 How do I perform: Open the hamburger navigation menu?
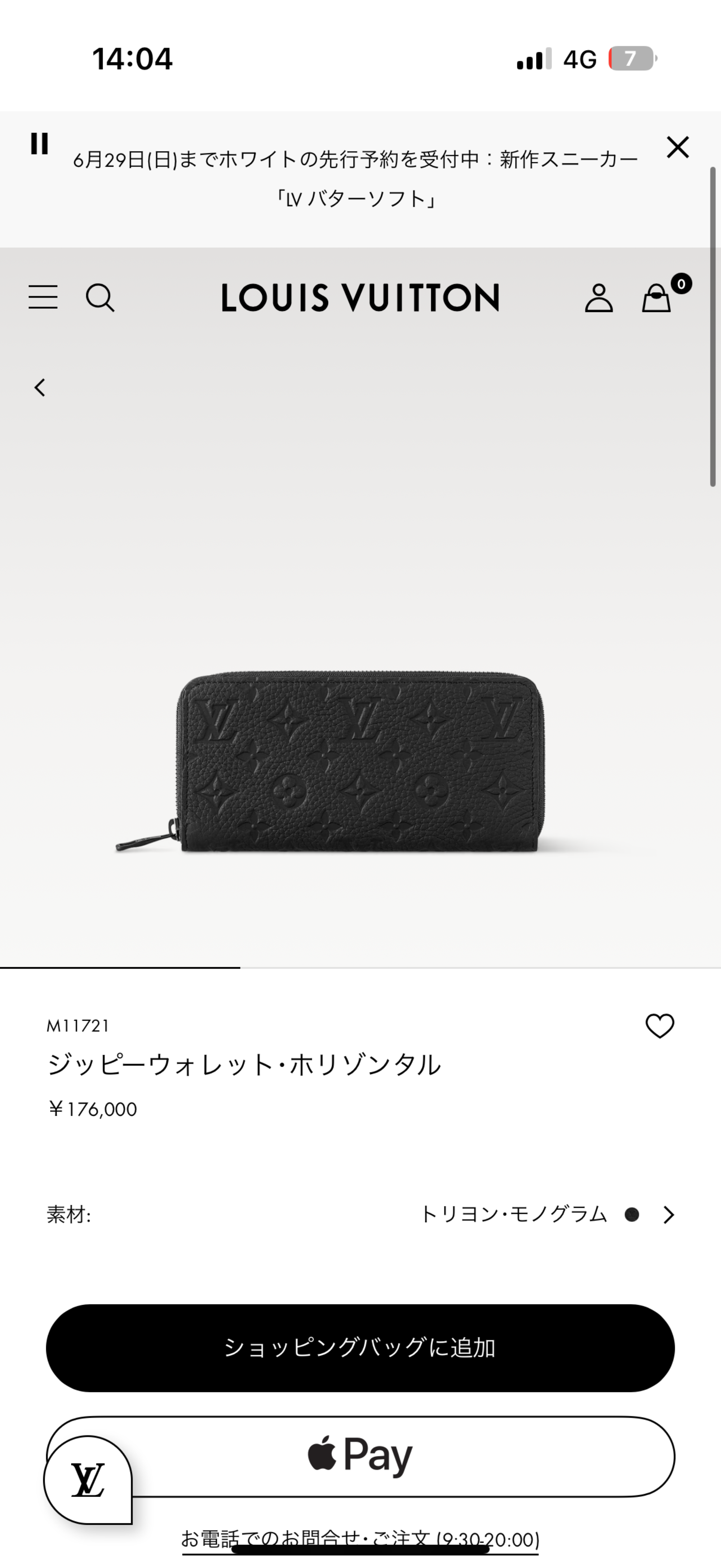click(x=43, y=298)
